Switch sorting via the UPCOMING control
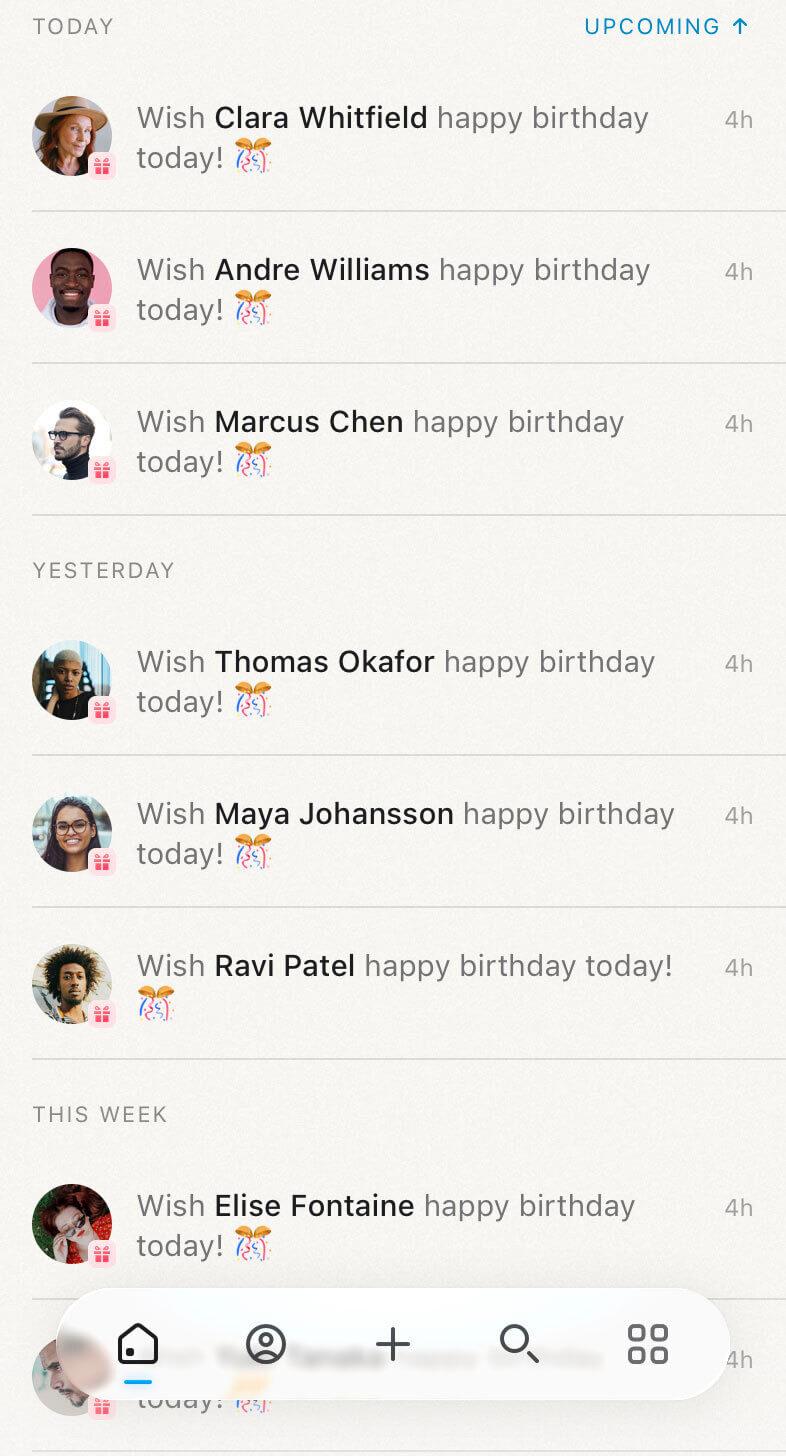This screenshot has width=786, height=1456. click(x=655, y=26)
